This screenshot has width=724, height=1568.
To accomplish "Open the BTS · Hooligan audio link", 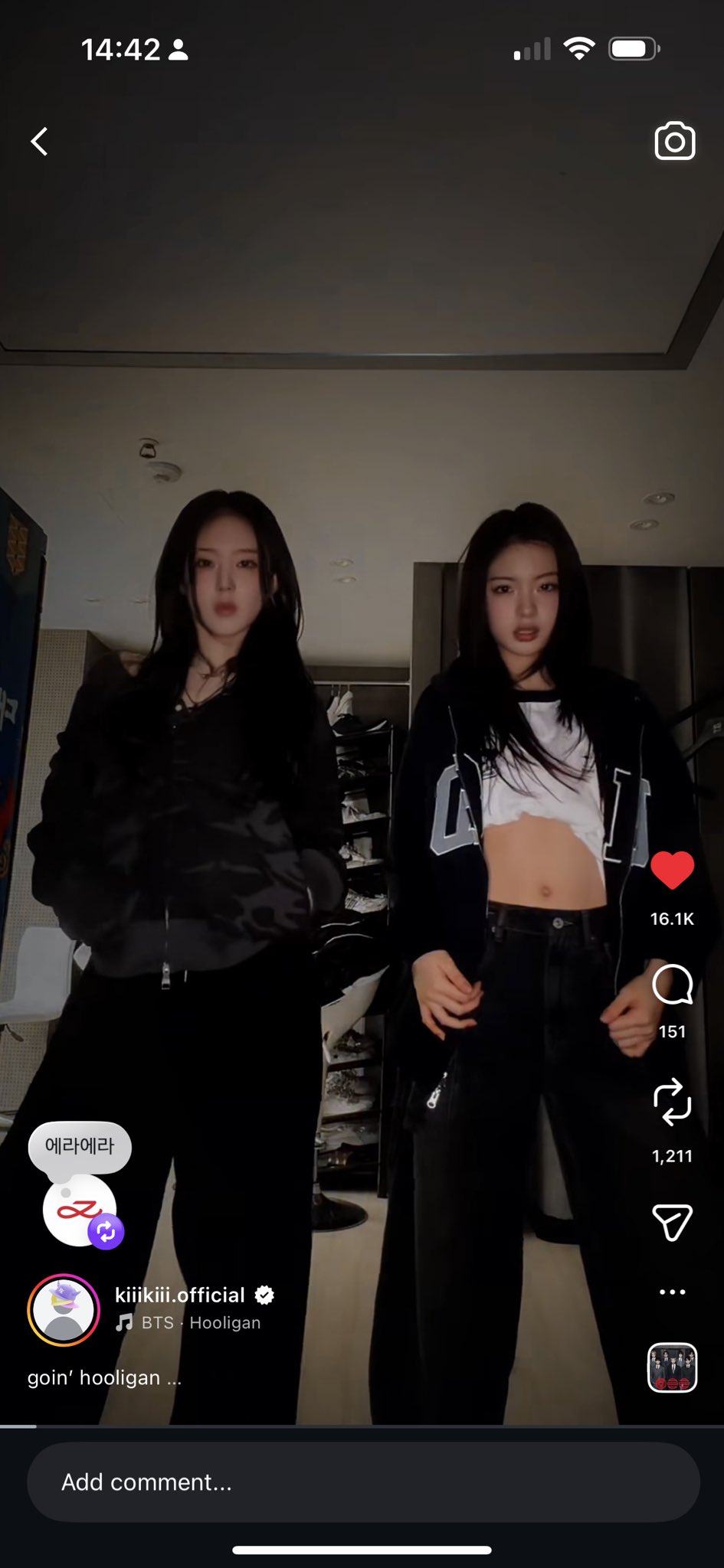I will (x=201, y=1323).
